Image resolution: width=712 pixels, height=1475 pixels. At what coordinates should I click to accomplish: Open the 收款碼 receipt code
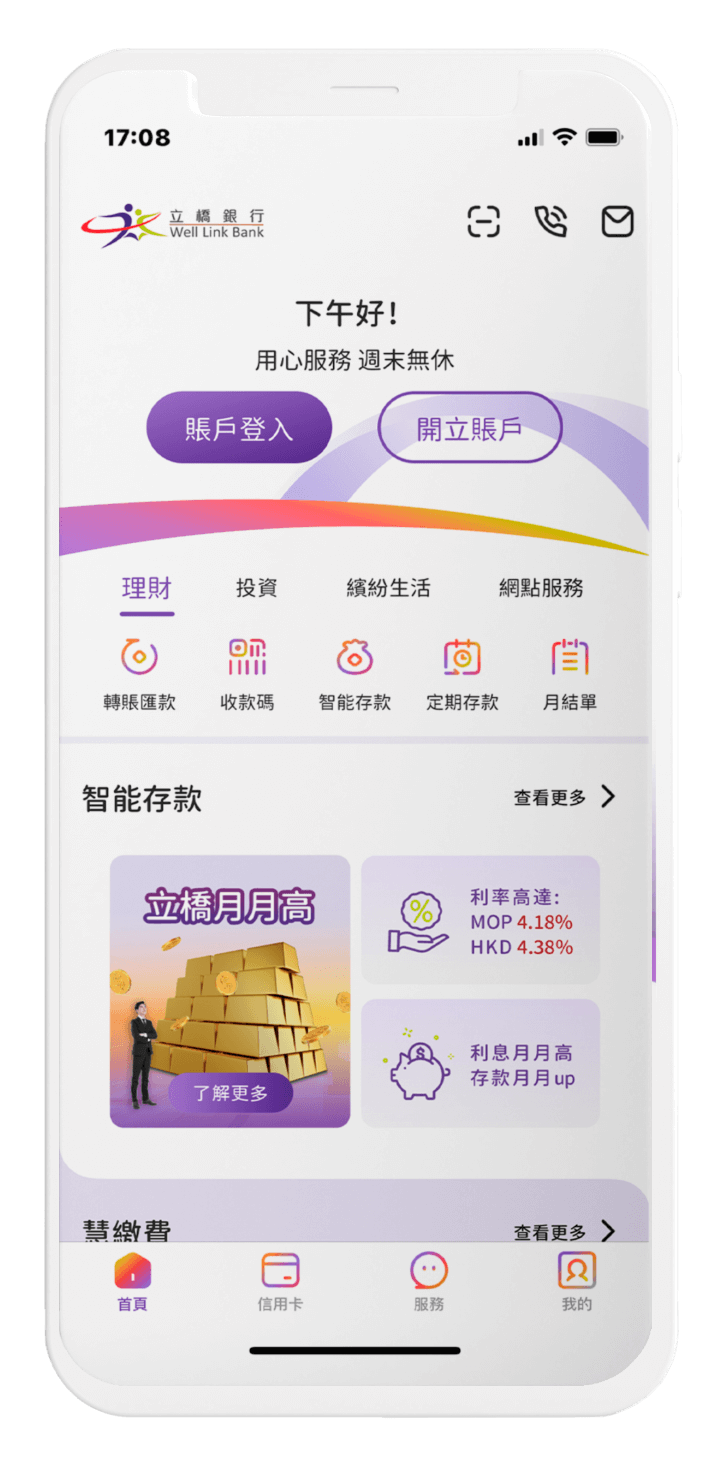[246, 674]
